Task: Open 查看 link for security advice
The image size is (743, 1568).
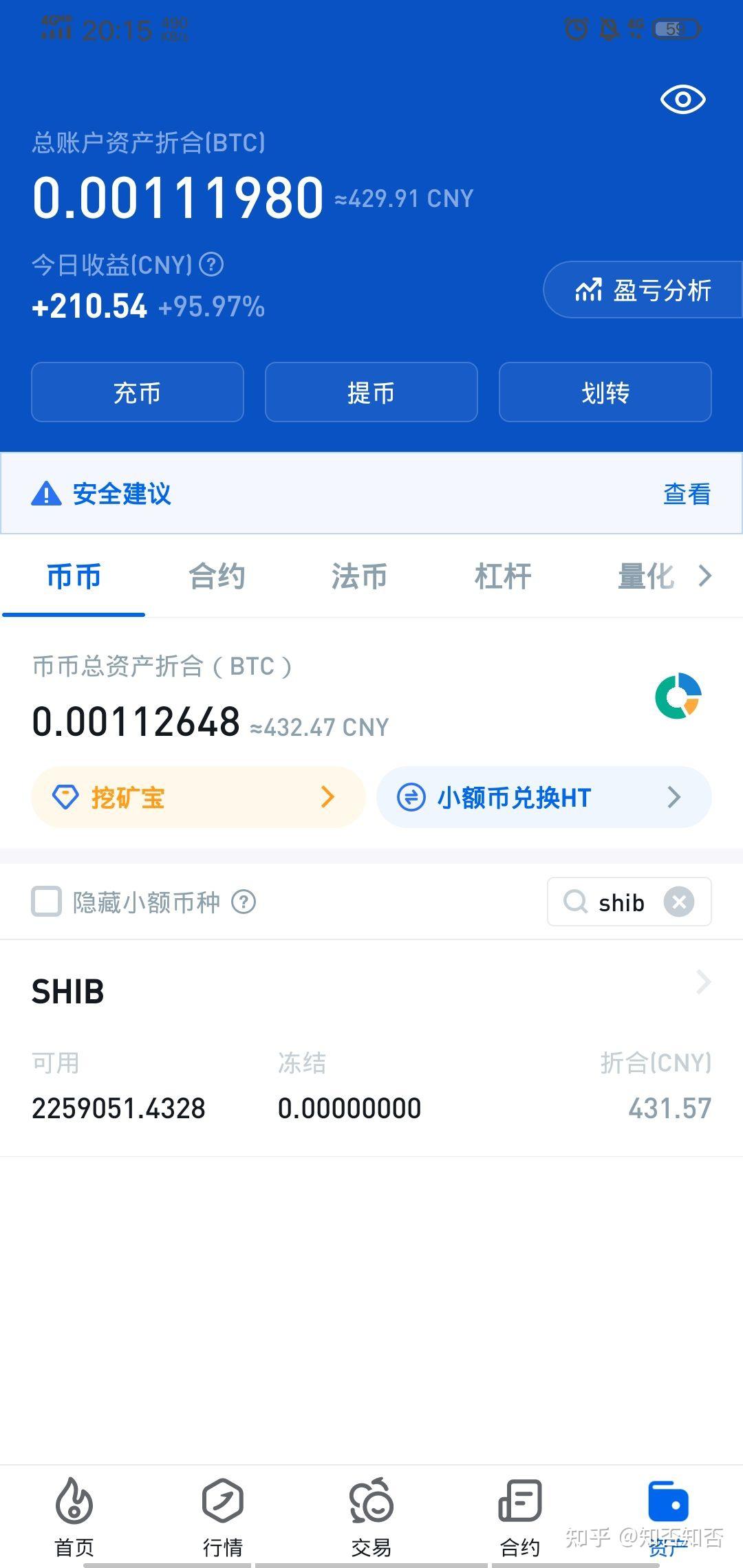Action: click(x=686, y=494)
